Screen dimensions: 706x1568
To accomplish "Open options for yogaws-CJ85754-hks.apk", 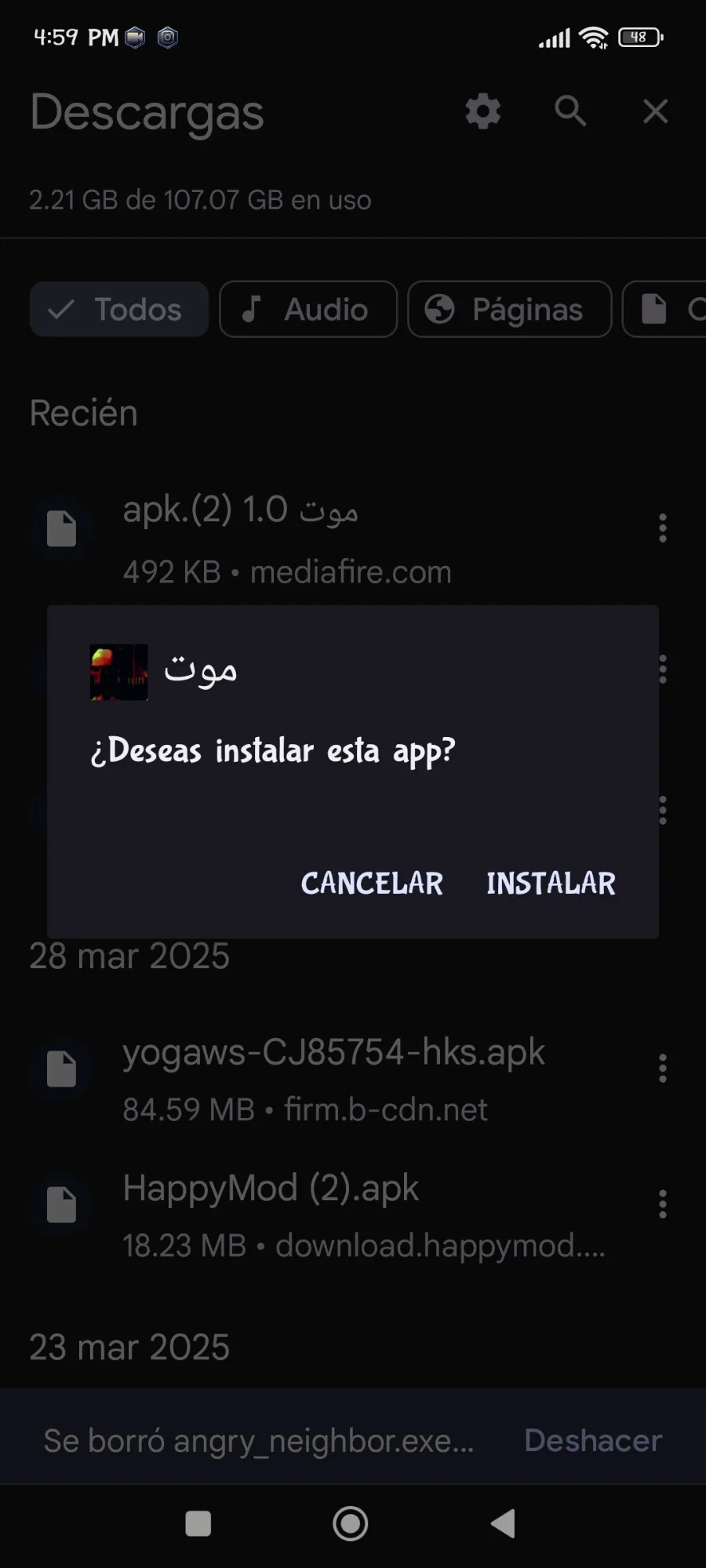I will [663, 1069].
